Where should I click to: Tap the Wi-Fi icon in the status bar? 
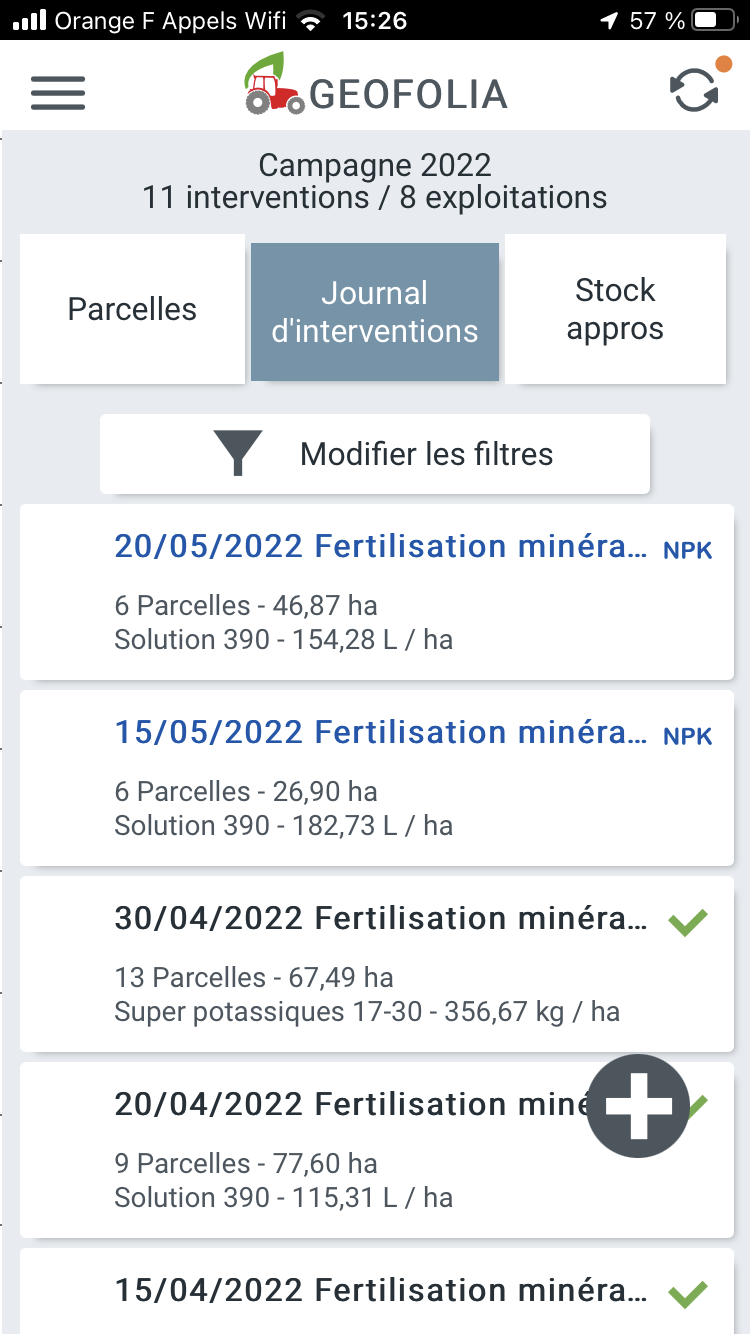point(308,18)
